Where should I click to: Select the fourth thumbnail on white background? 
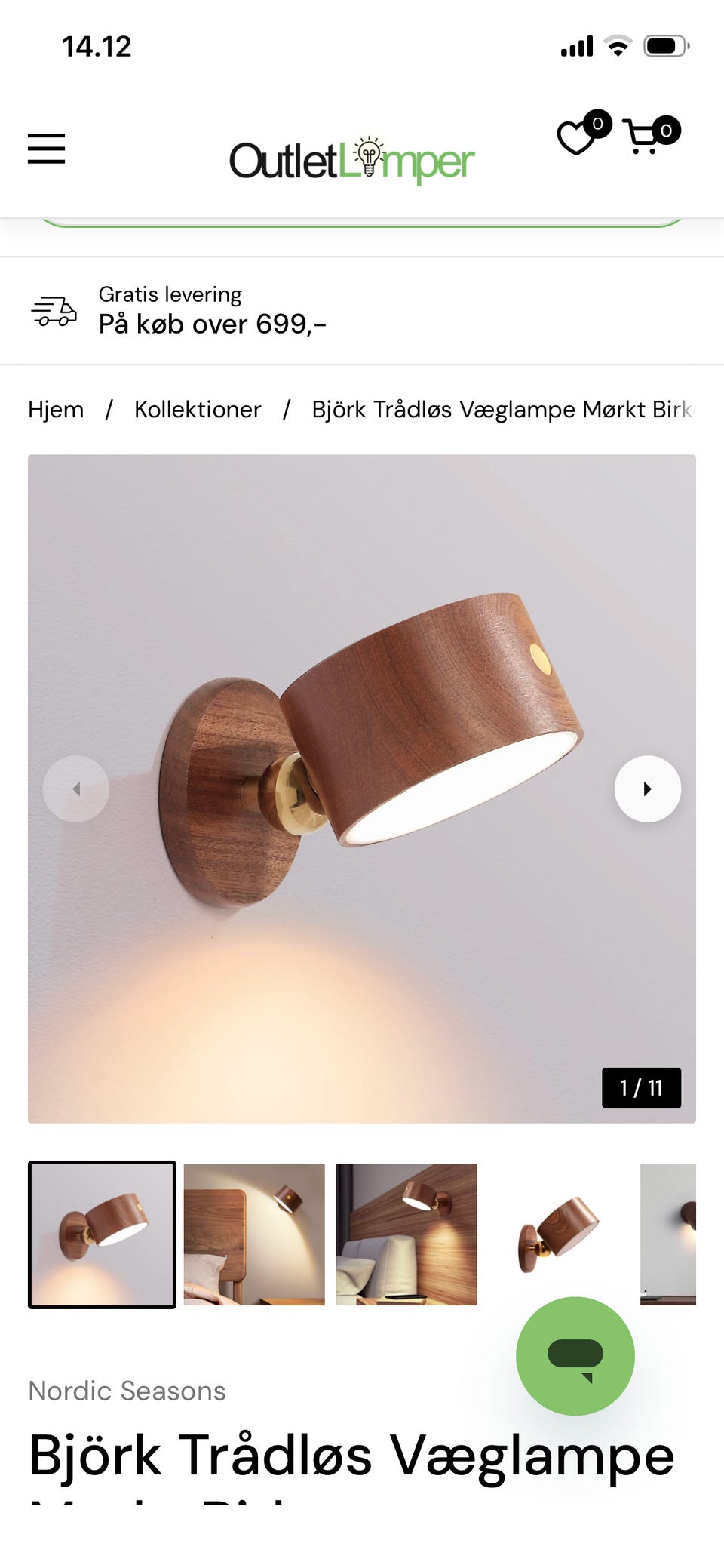[559, 1234]
